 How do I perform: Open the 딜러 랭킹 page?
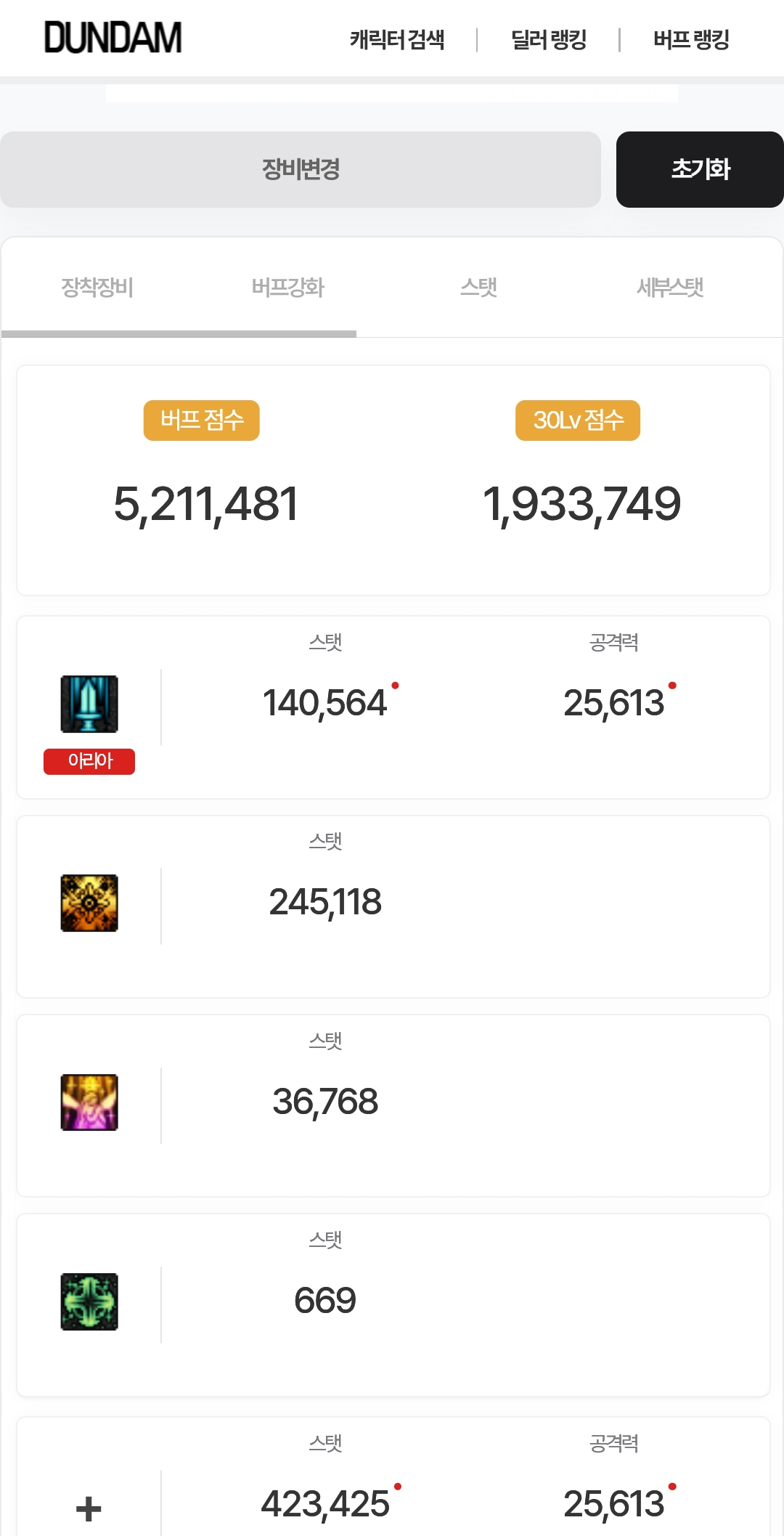click(x=549, y=39)
